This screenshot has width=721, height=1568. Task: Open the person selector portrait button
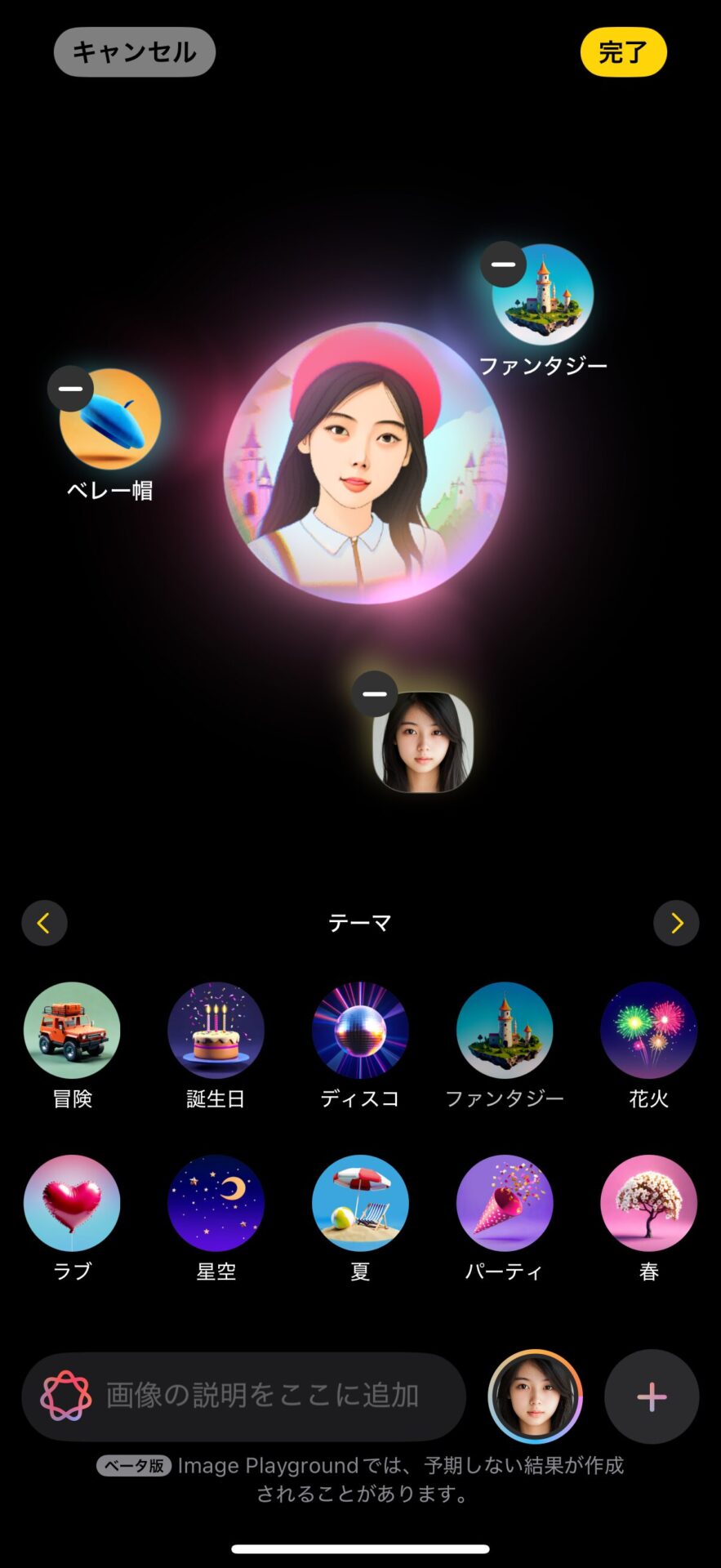pos(535,1396)
